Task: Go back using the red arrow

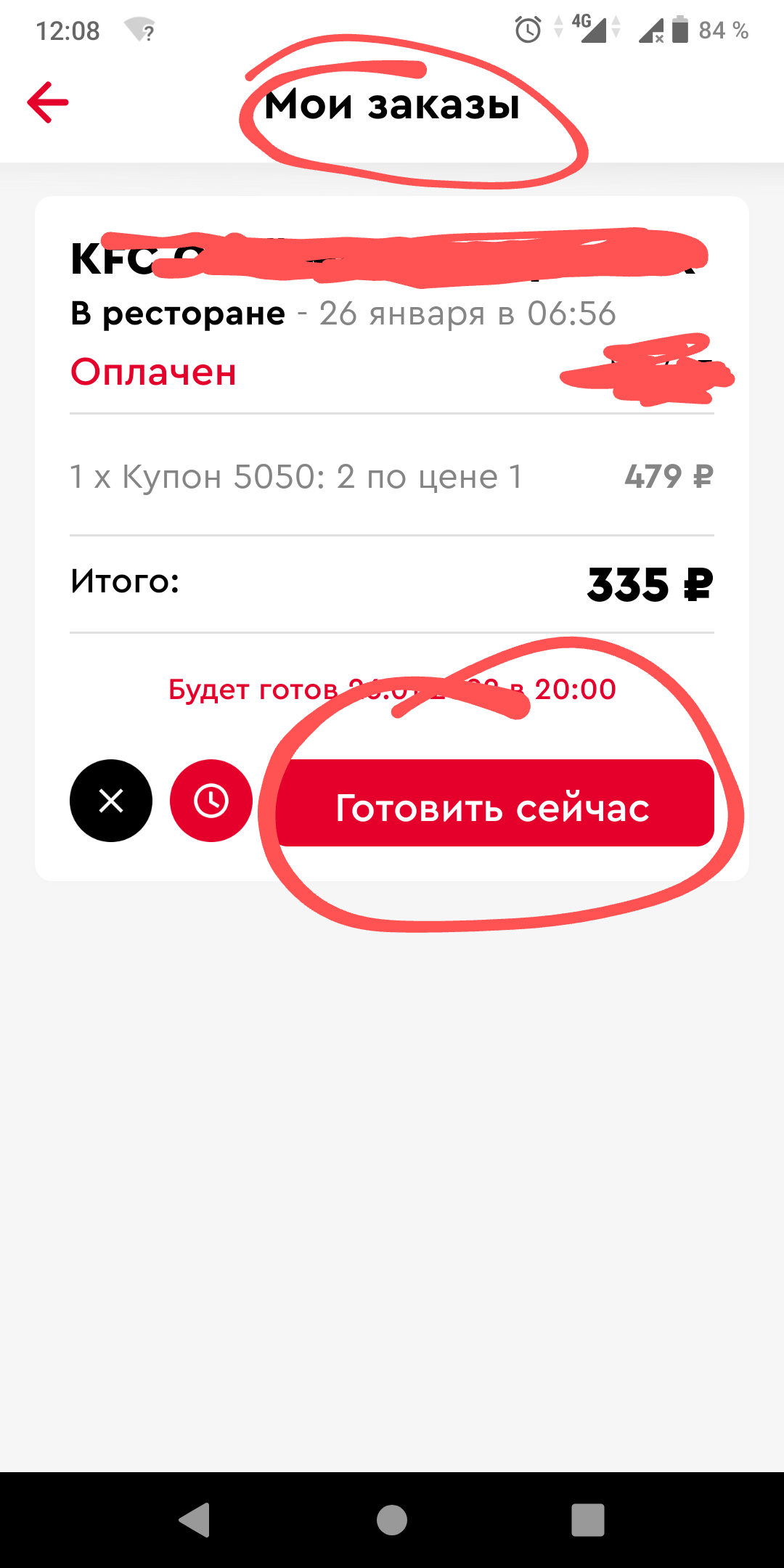Action: [x=48, y=102]
